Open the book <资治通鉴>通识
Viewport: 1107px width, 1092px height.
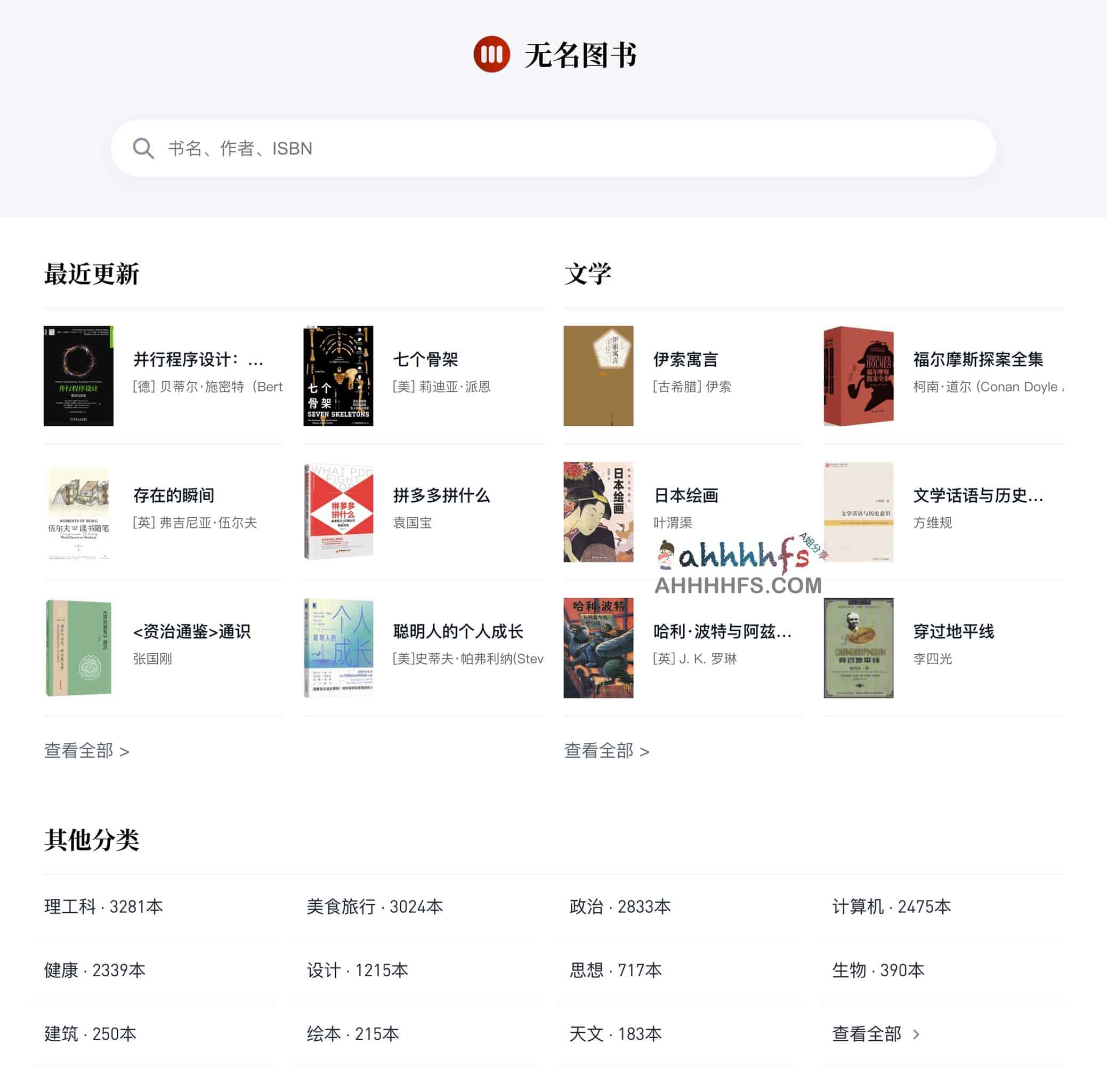coord(191,631)
